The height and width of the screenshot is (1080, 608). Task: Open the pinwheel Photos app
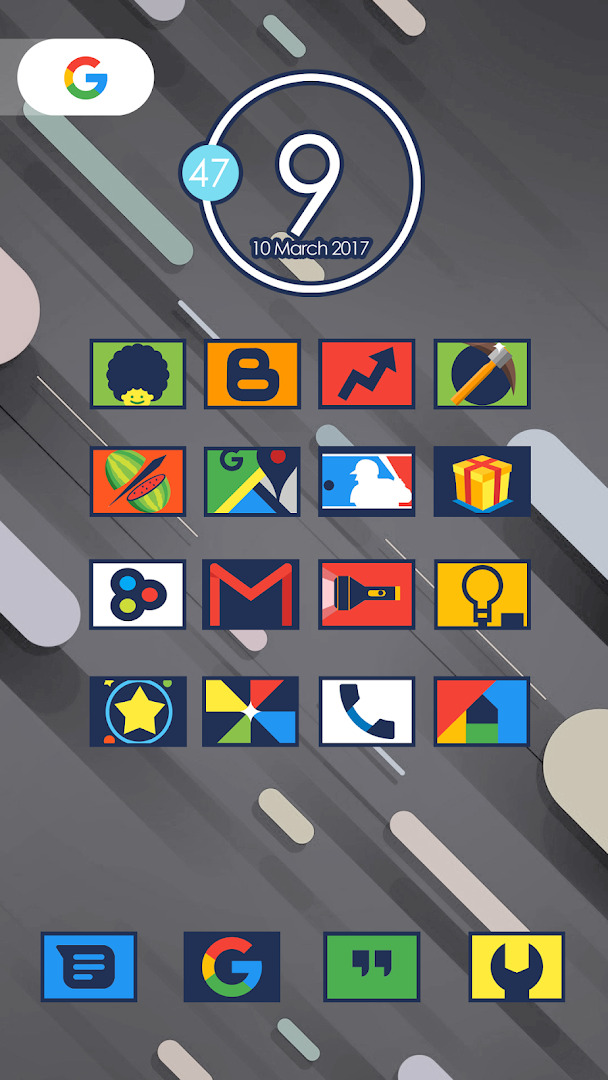[x=251, y=712]
